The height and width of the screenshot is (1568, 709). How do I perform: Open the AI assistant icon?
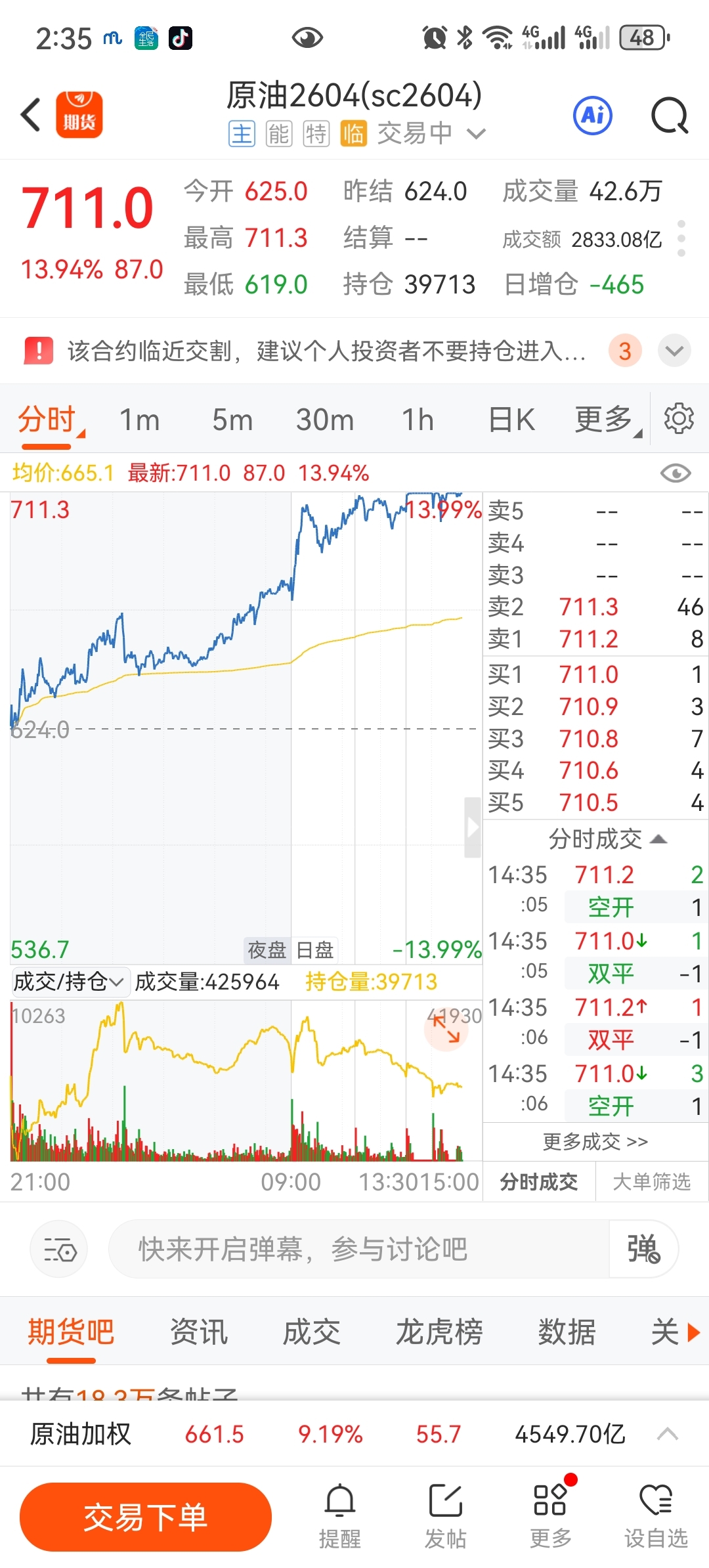(x=592, y=116)
